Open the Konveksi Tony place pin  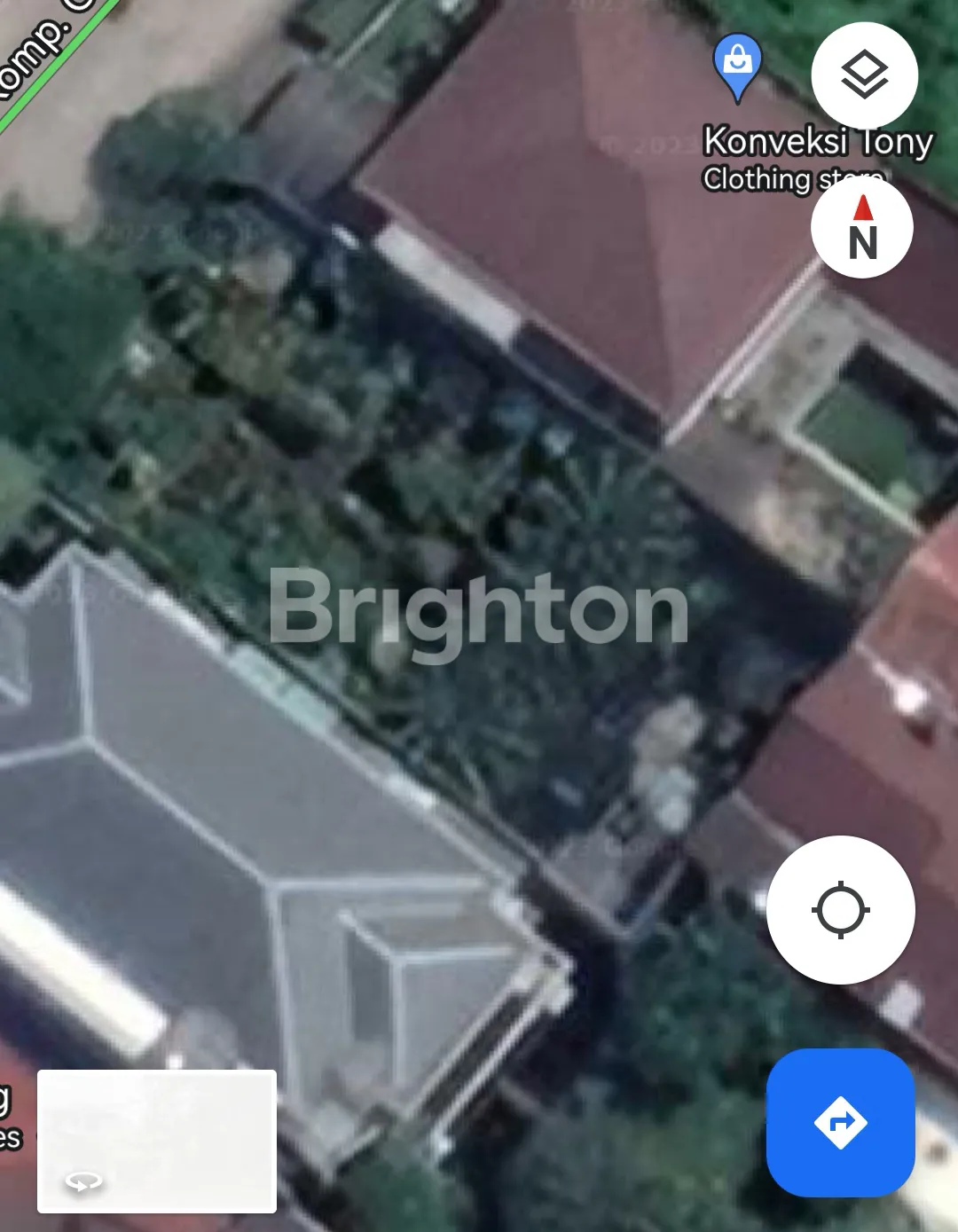click(737, 64)
